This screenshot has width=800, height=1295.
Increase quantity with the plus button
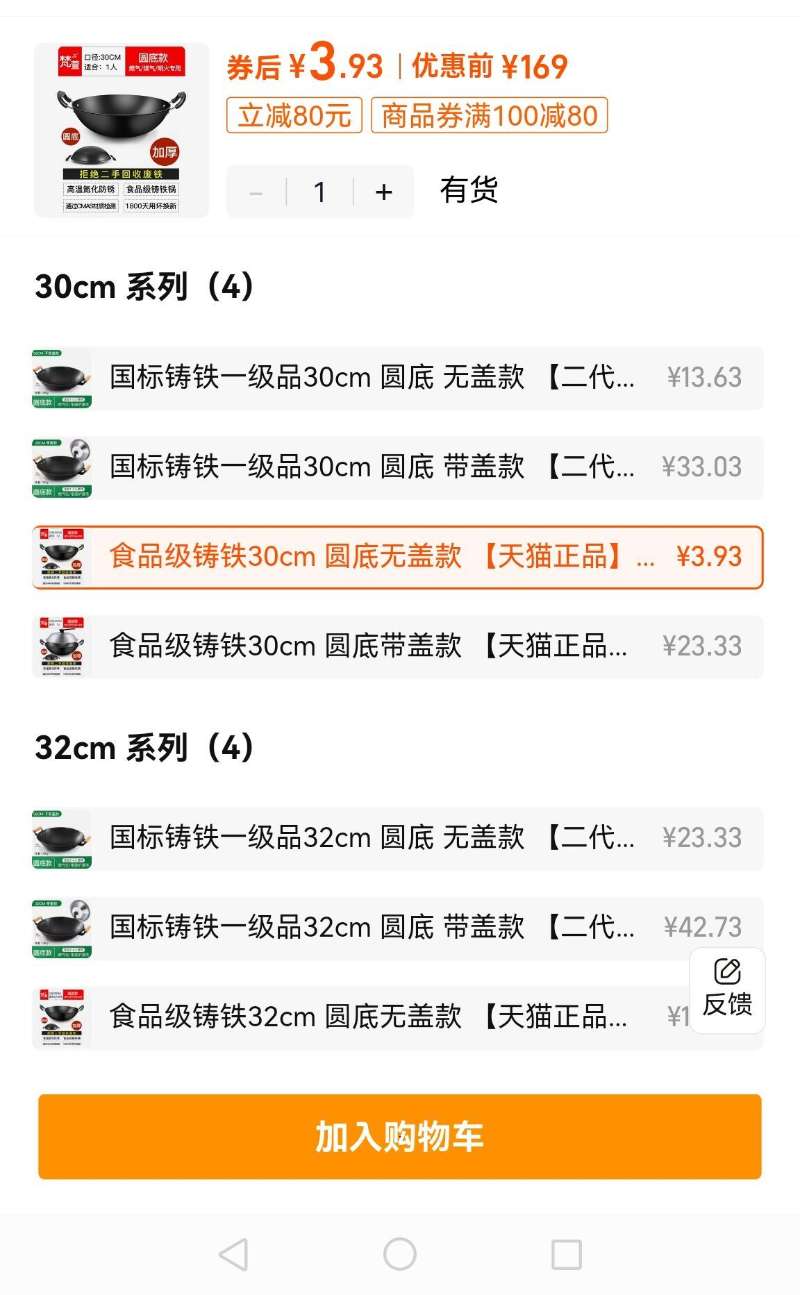384,191
